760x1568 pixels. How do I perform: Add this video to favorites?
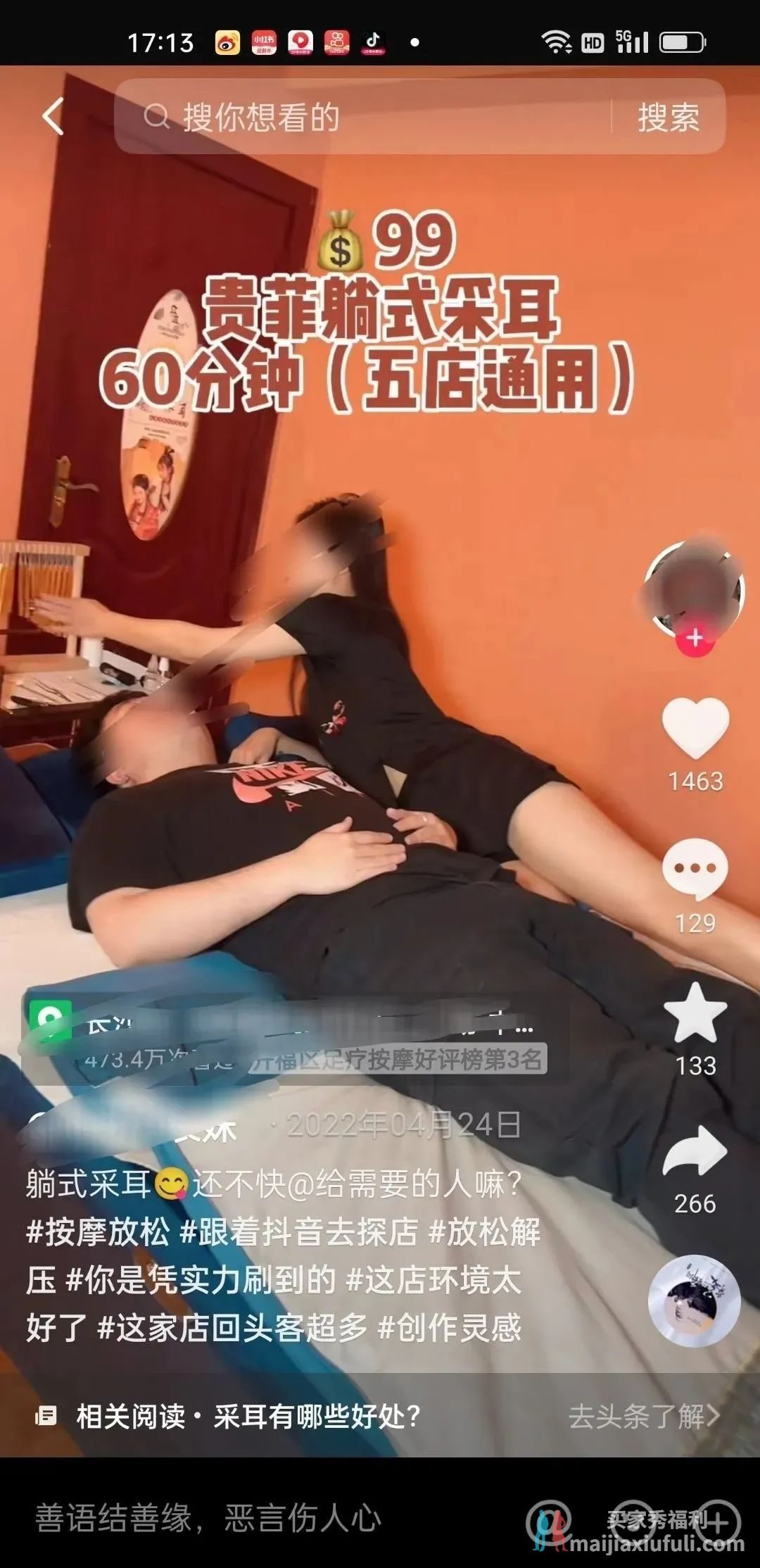point(695,1012)
